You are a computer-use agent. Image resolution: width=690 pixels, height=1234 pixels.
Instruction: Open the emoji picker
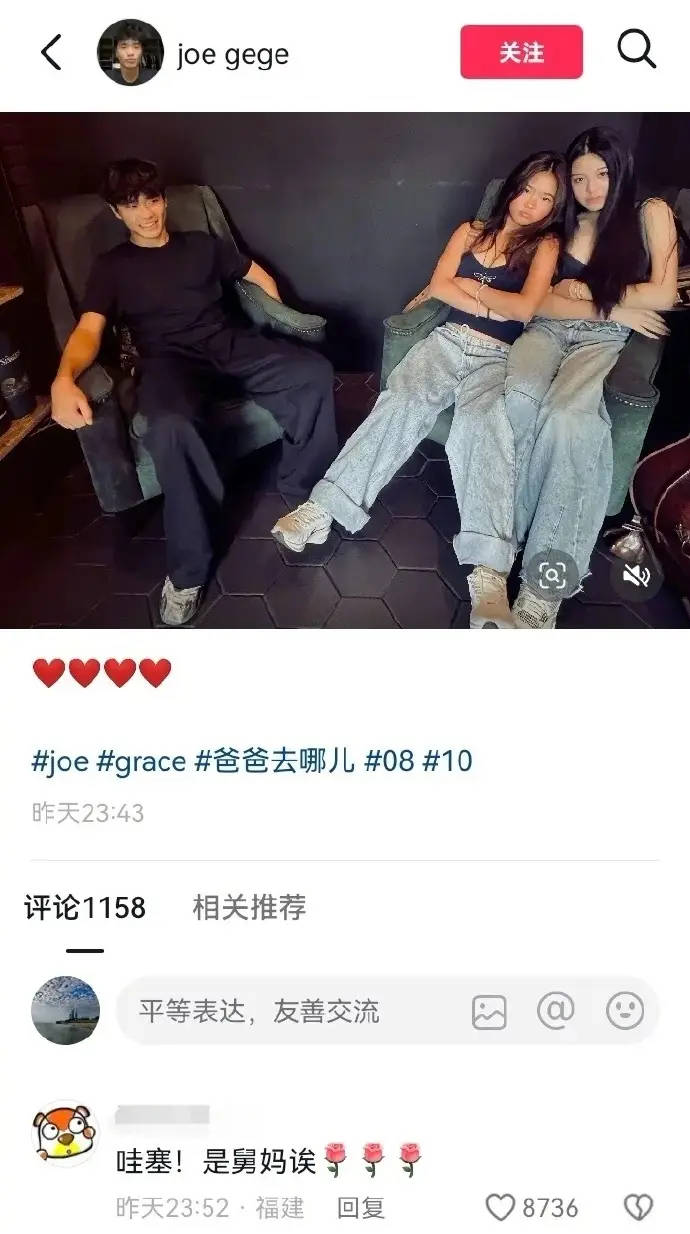(625, 1011)
